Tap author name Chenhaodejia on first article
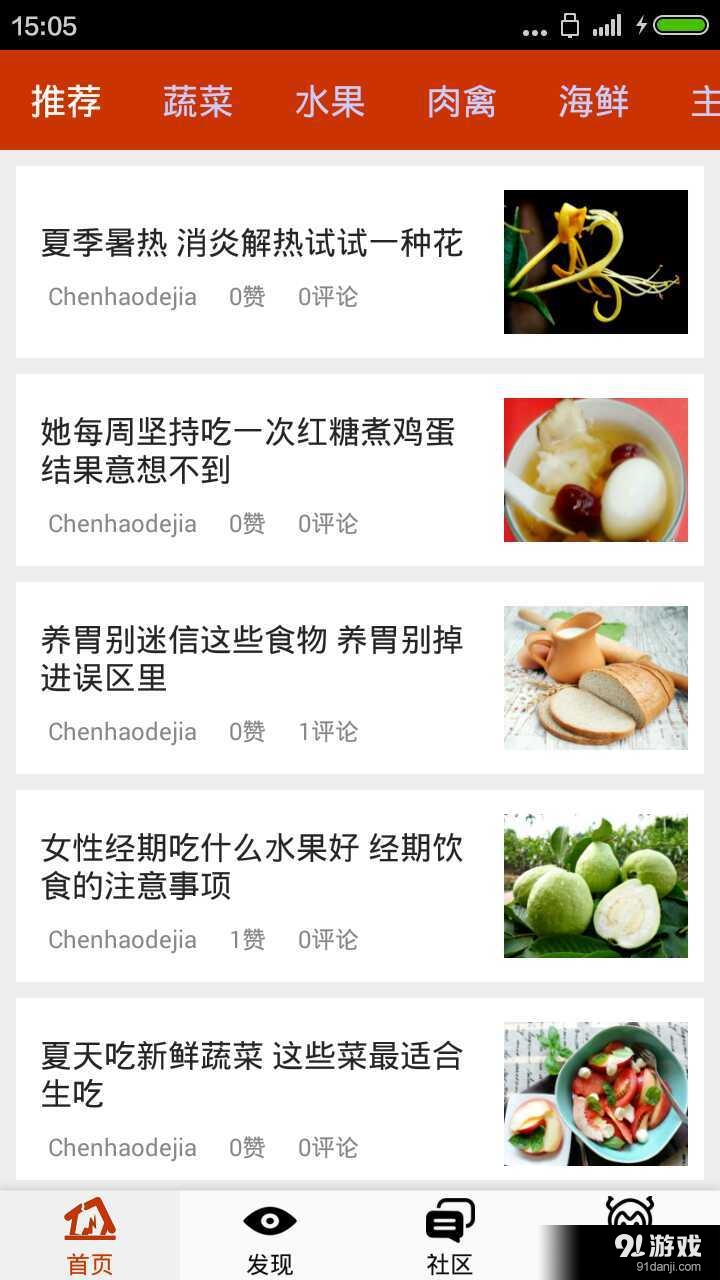Viewport: 720px width, 1280px height. [x=121, y=297]
